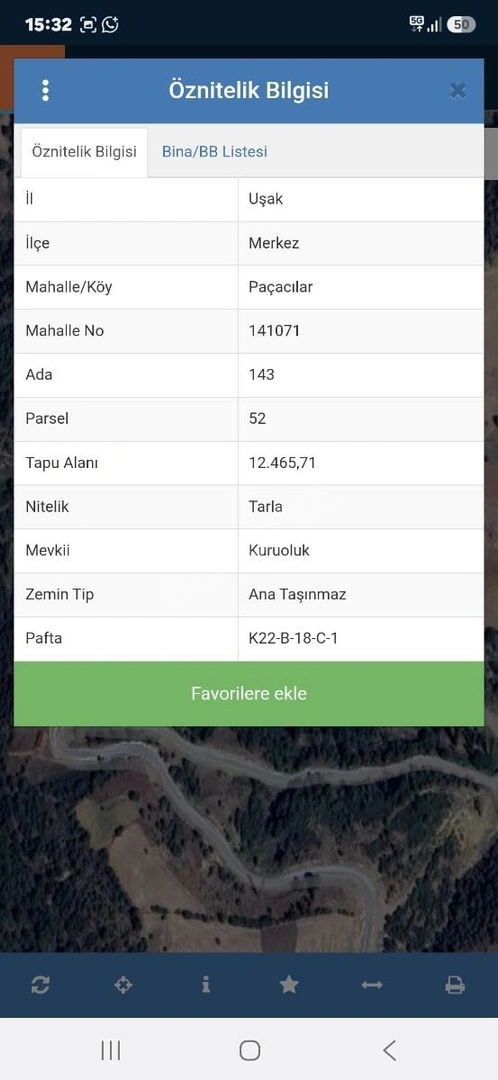Open the three-dot overflow menu
Viewport: 498px width, 1080px height.
click(x=45, y=90)
